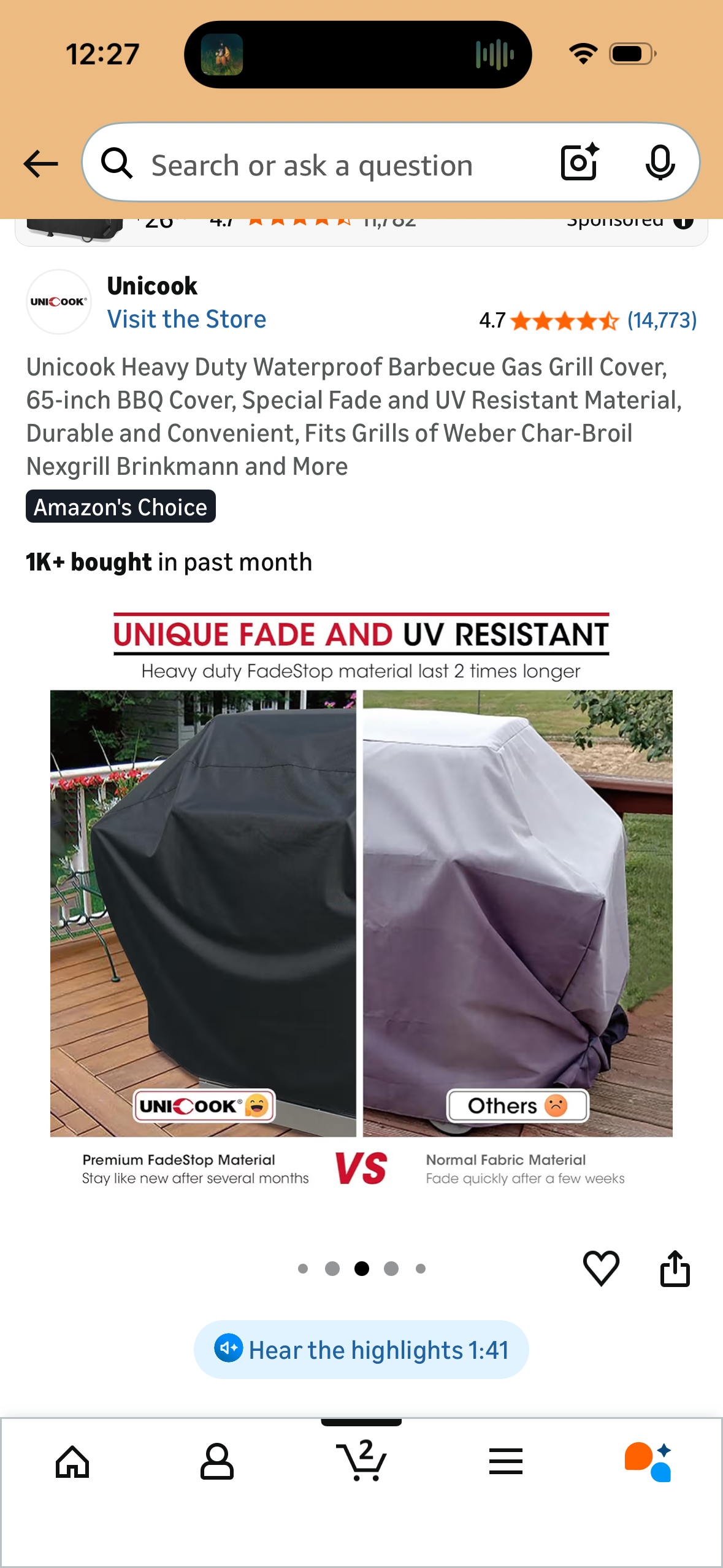Play the Hear the highlights audio

[x=361, y=1349]
